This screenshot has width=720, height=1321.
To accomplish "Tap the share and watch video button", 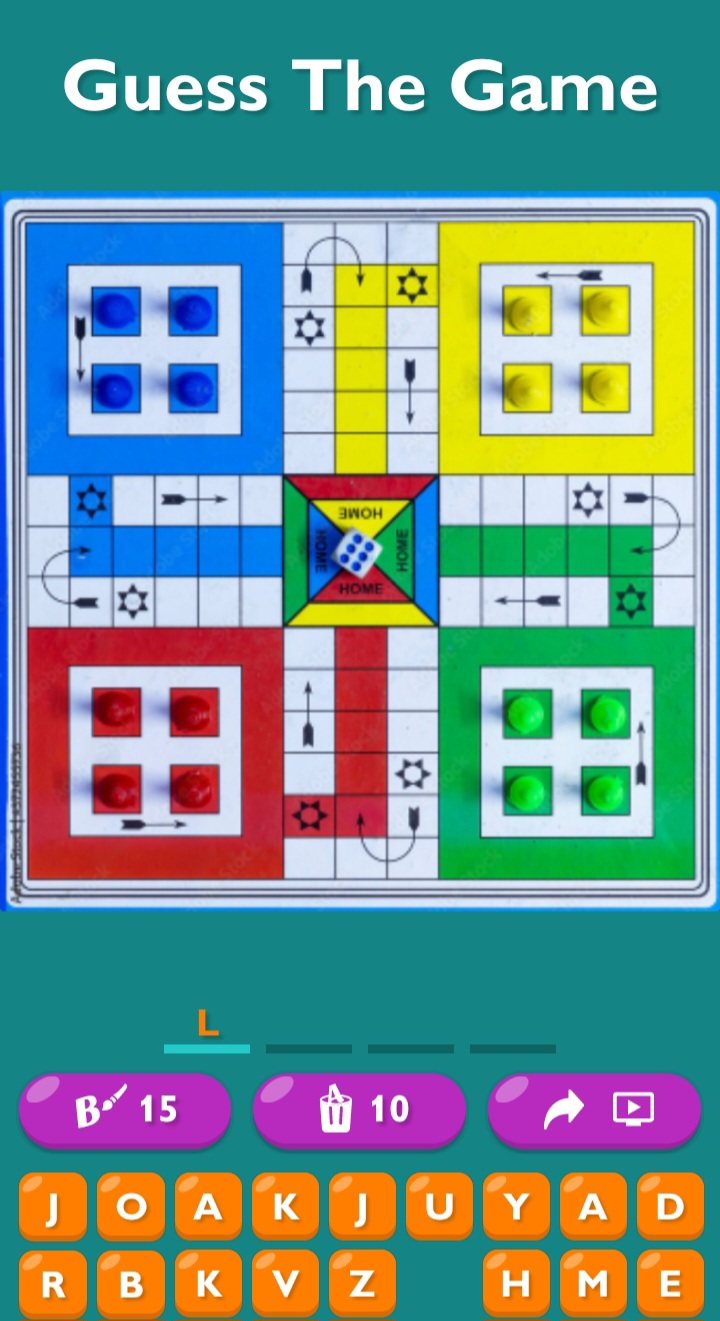I will pyautogui.click(x=595, y=1109).
